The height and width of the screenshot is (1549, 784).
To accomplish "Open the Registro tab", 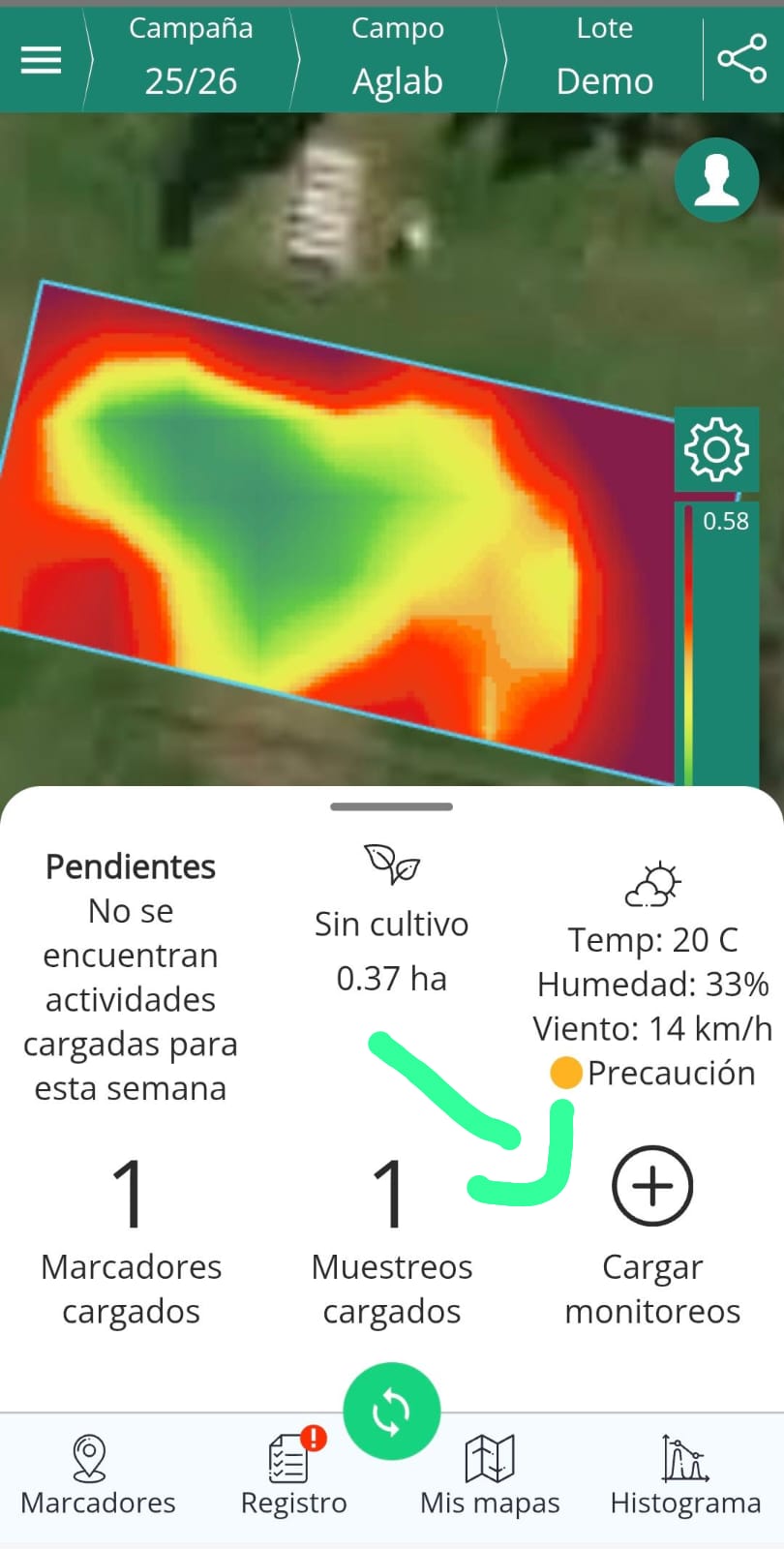I will point(293,1475).
